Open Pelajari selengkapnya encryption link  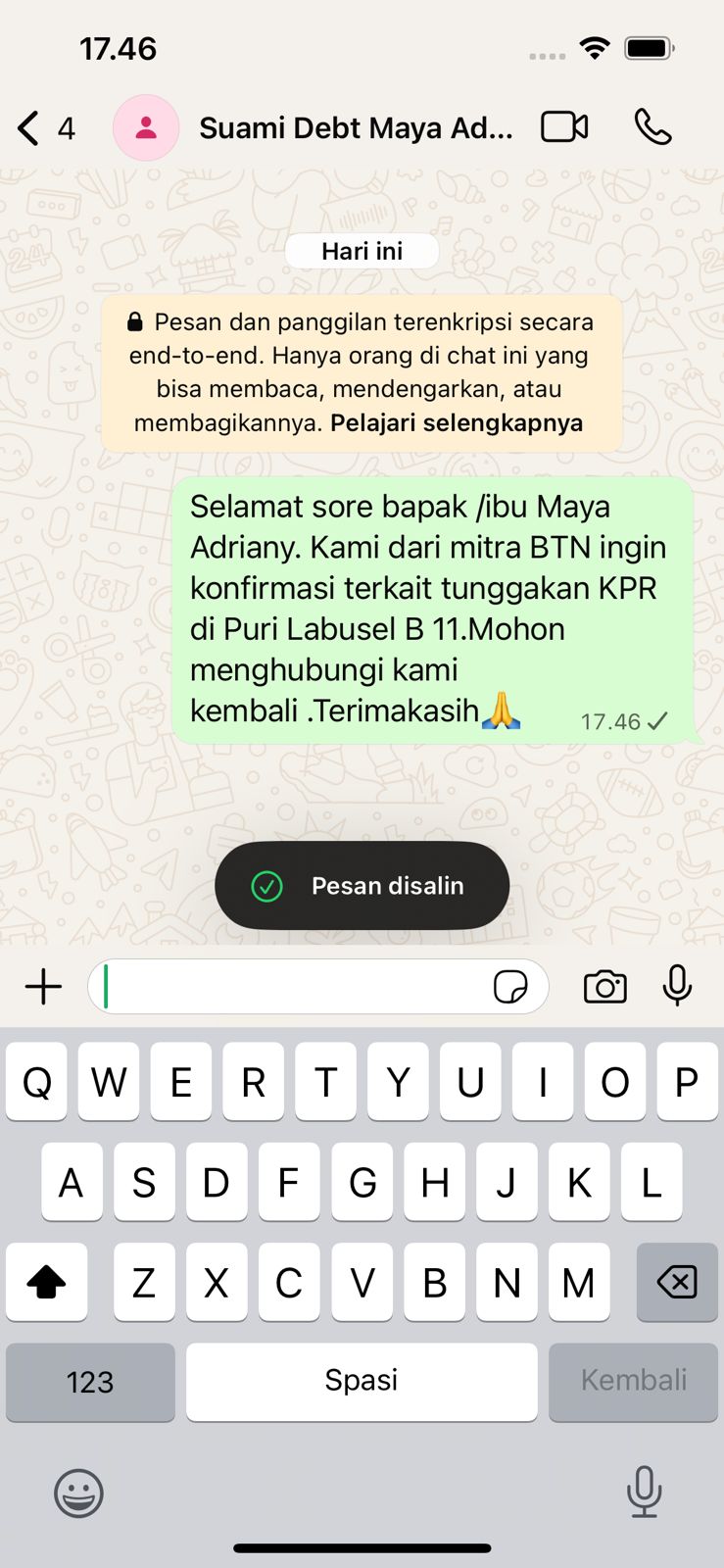(456, 423)
